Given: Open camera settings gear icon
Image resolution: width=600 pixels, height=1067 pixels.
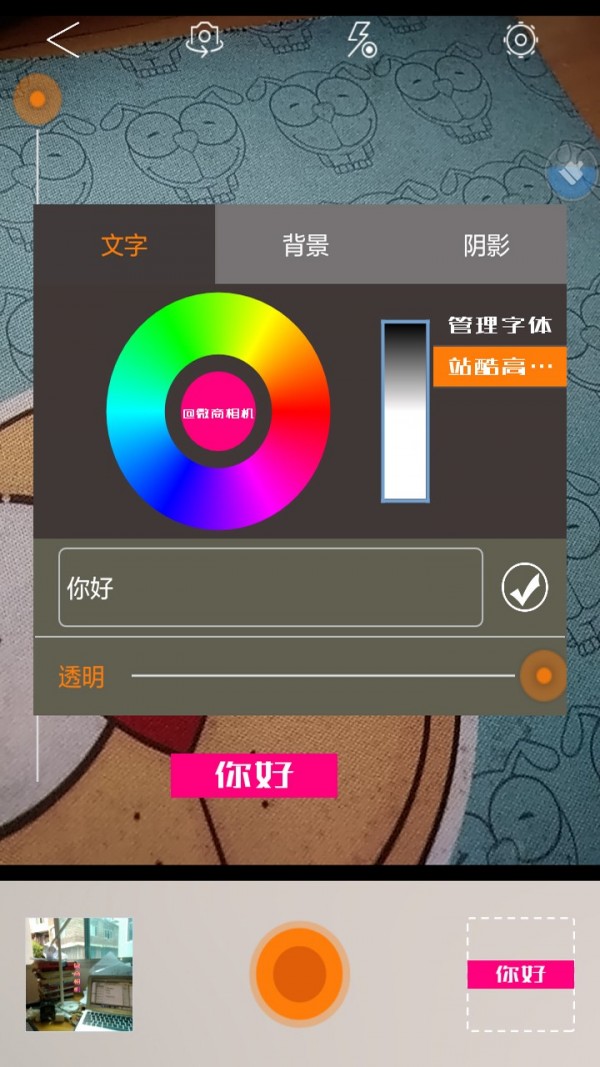Looking at the screenshot, I should [520, 40].
